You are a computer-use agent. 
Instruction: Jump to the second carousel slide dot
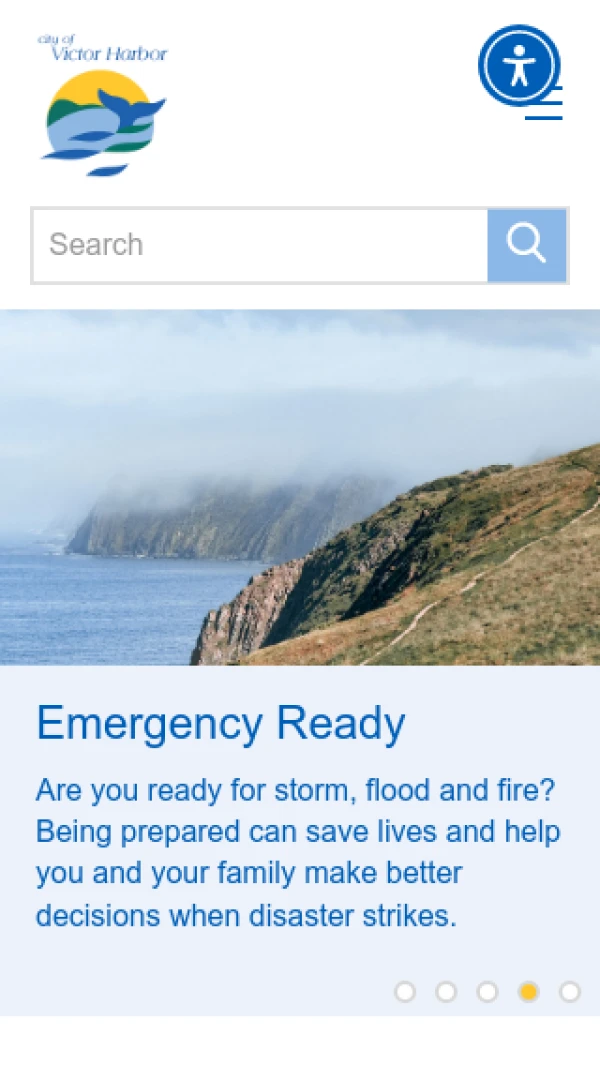point(446,991)
